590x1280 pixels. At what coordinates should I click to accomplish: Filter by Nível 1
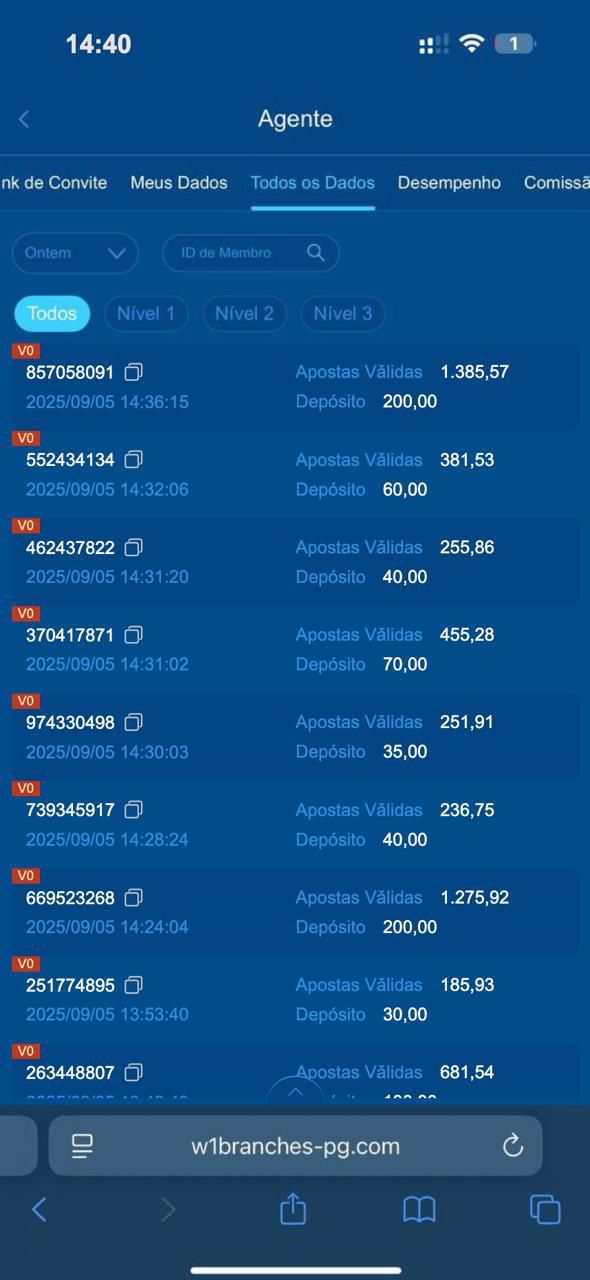pos(146,314)
